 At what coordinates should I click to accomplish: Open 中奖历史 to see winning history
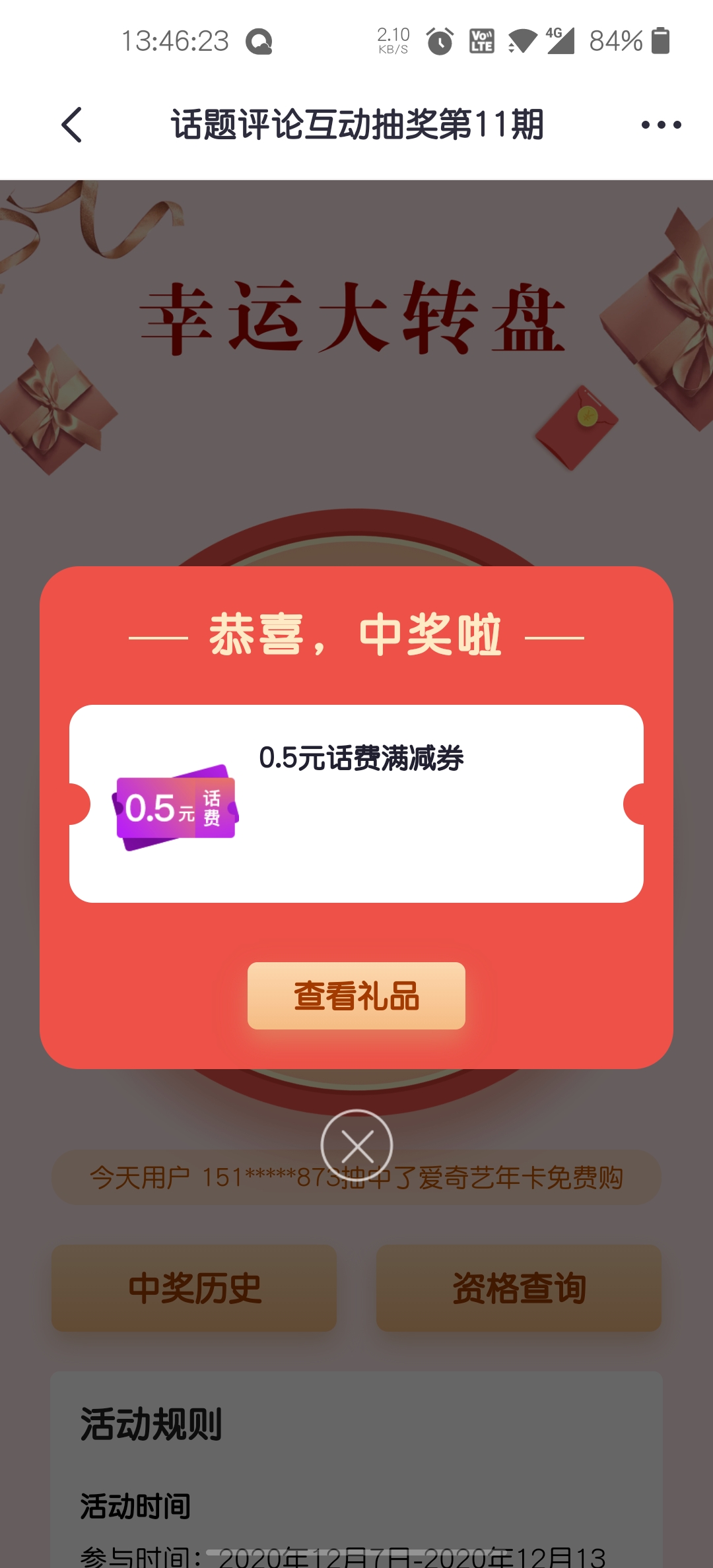pos(195,1287)
